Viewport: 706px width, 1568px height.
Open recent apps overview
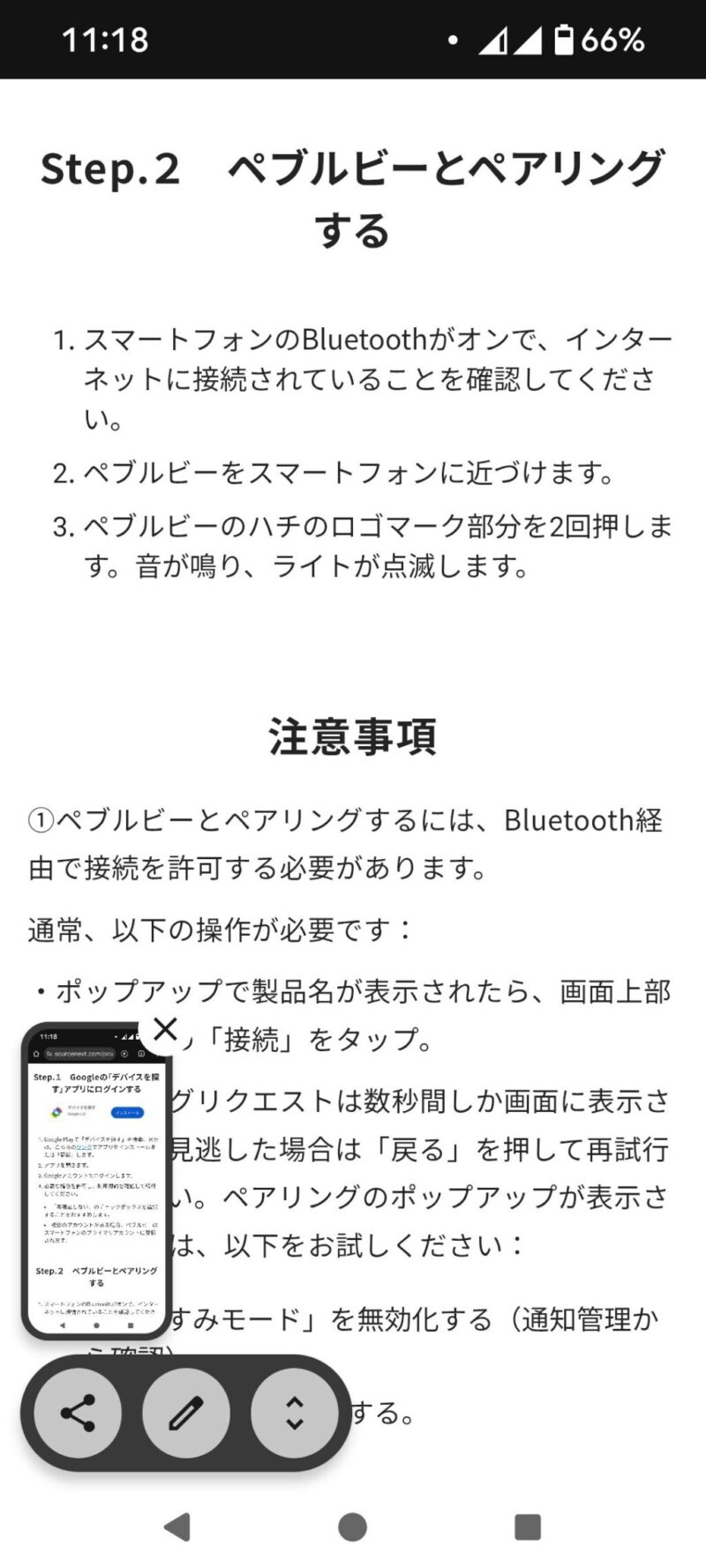(528, 1527)
